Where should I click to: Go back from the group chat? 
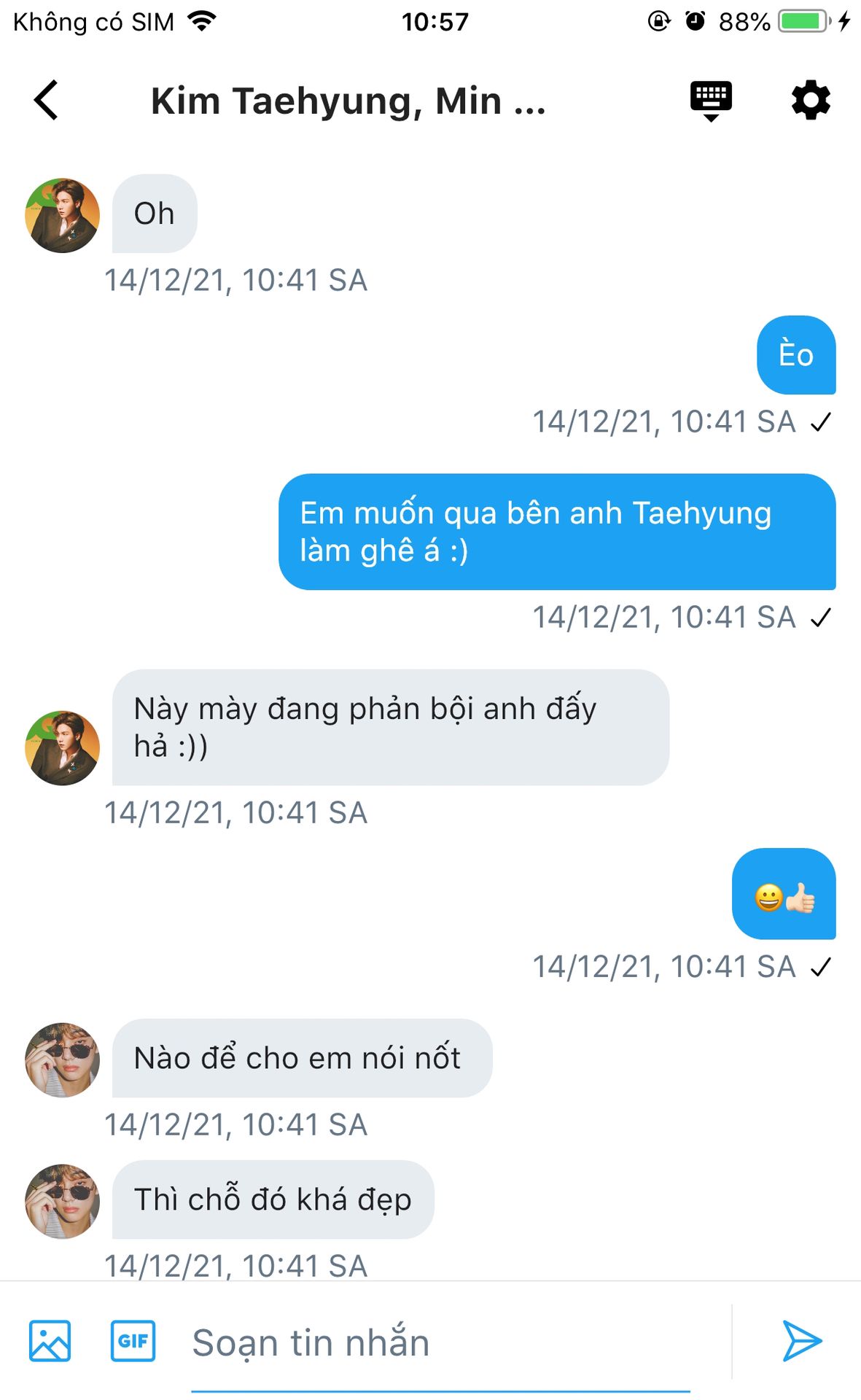click(x=46, y=100)
